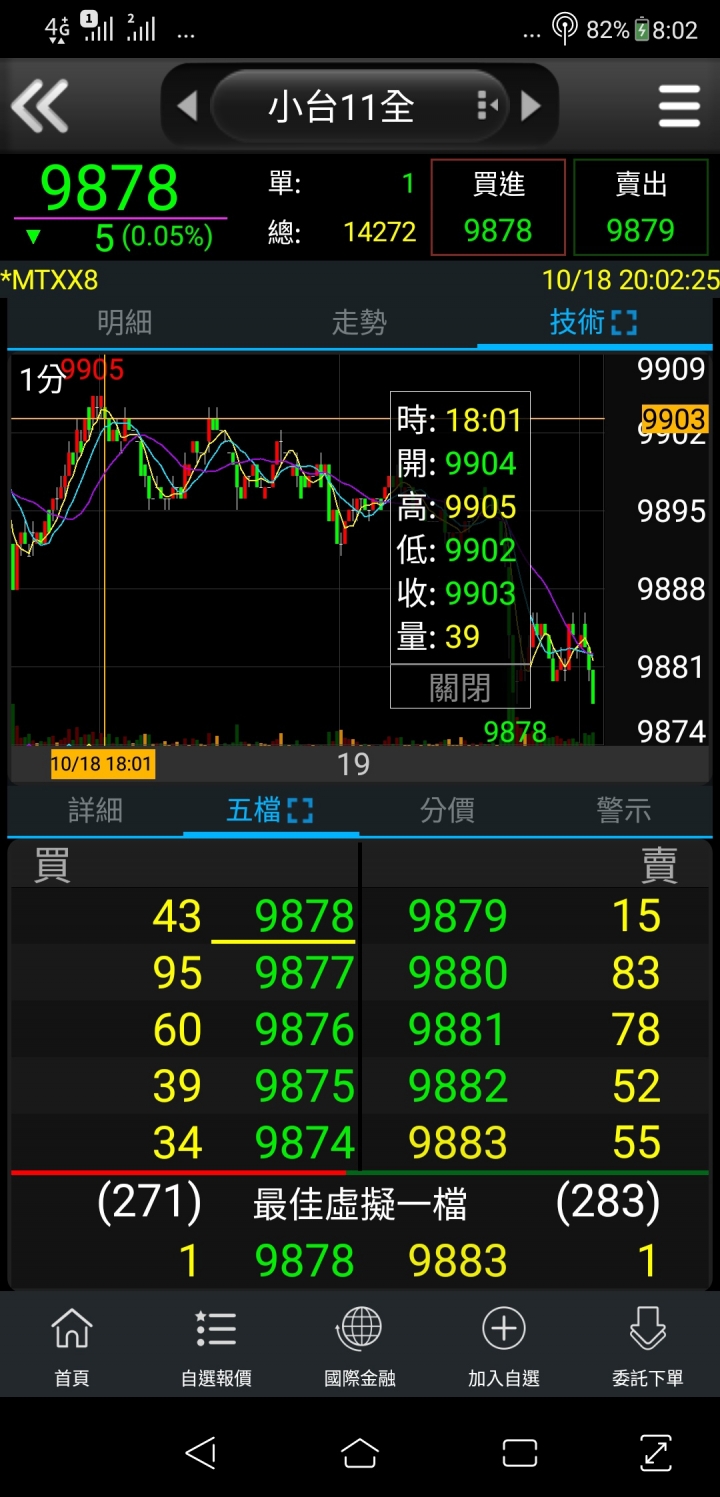Screen dimensions: 720x1497
Task: Open the 警示 alerts tab
Action: tap(623, 810)
